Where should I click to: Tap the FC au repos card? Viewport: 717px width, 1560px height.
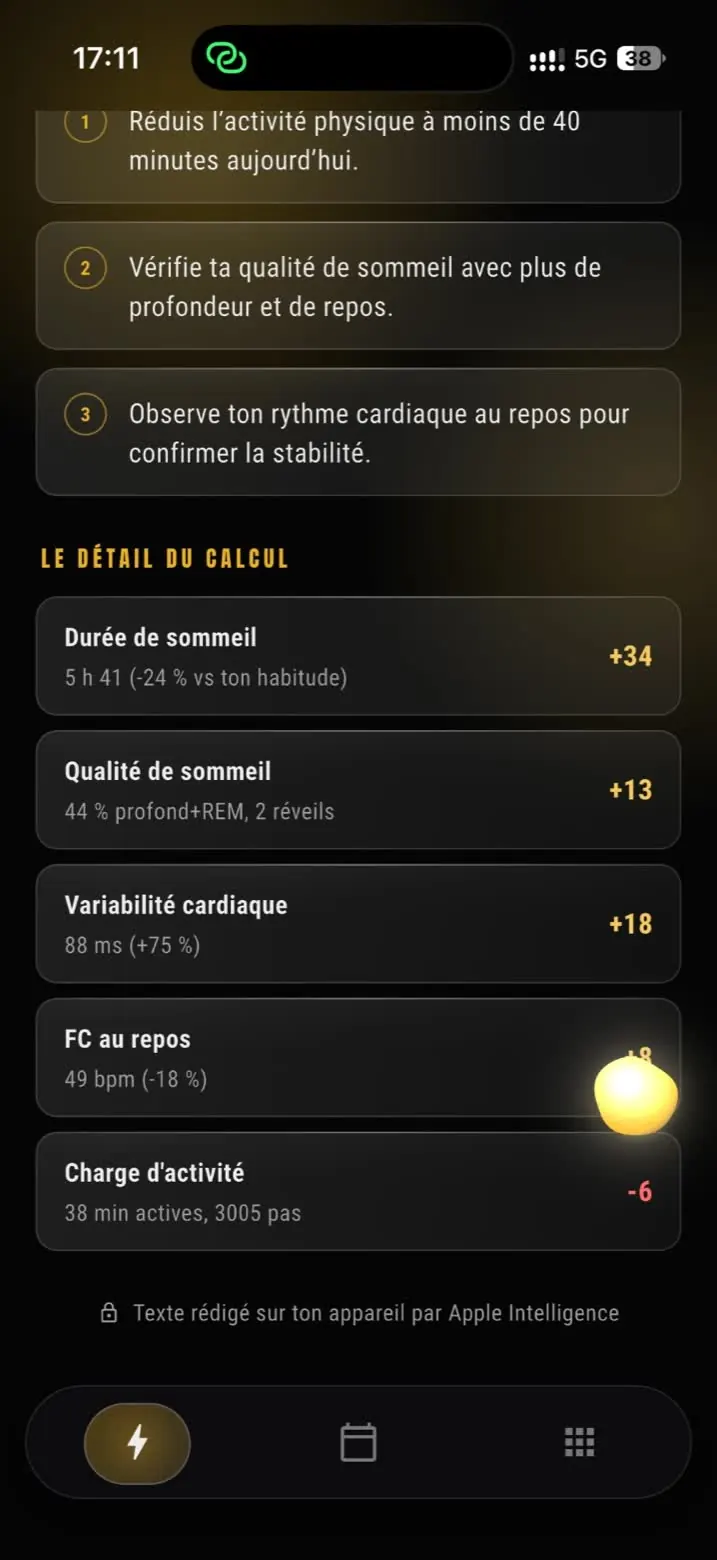[x=358, y=1058]
